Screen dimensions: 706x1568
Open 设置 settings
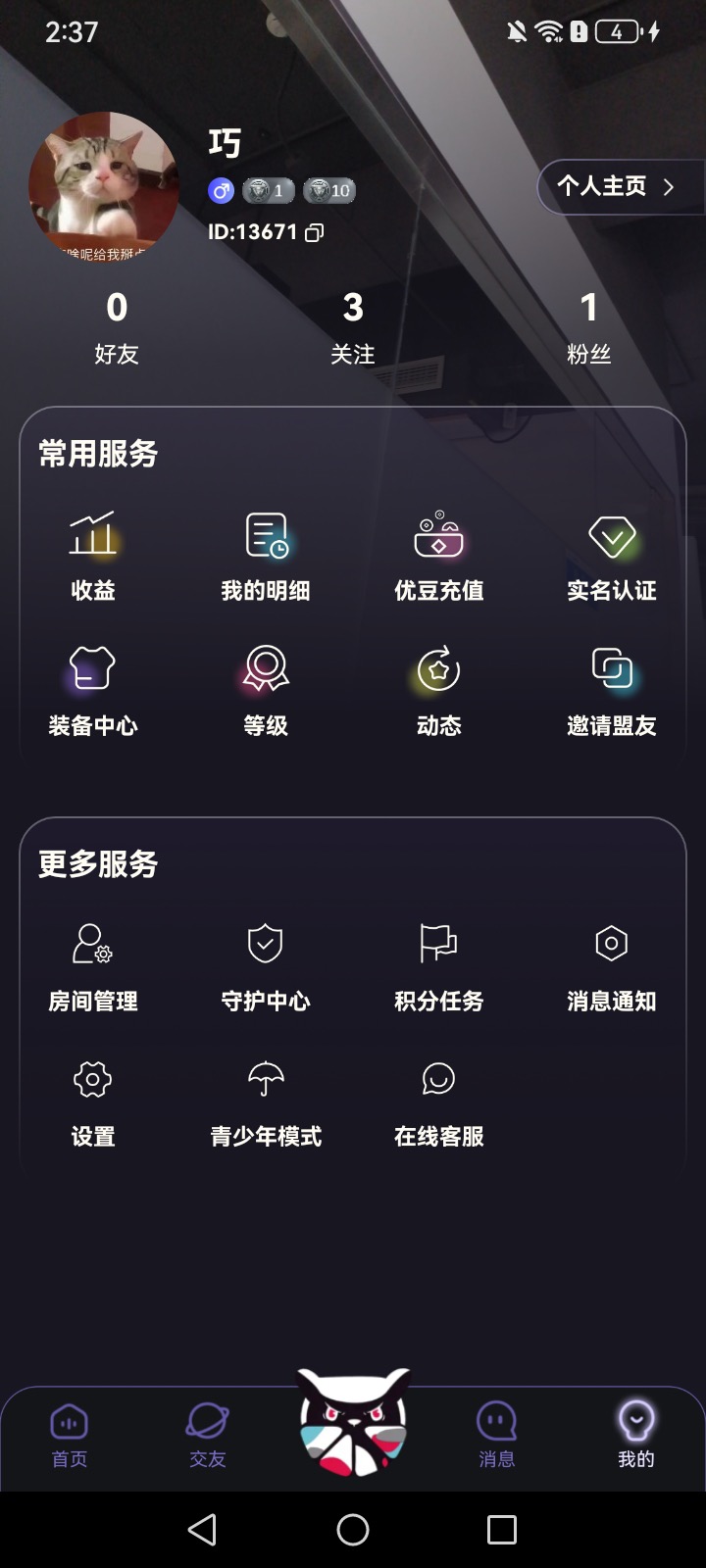tap(93, 1101)
